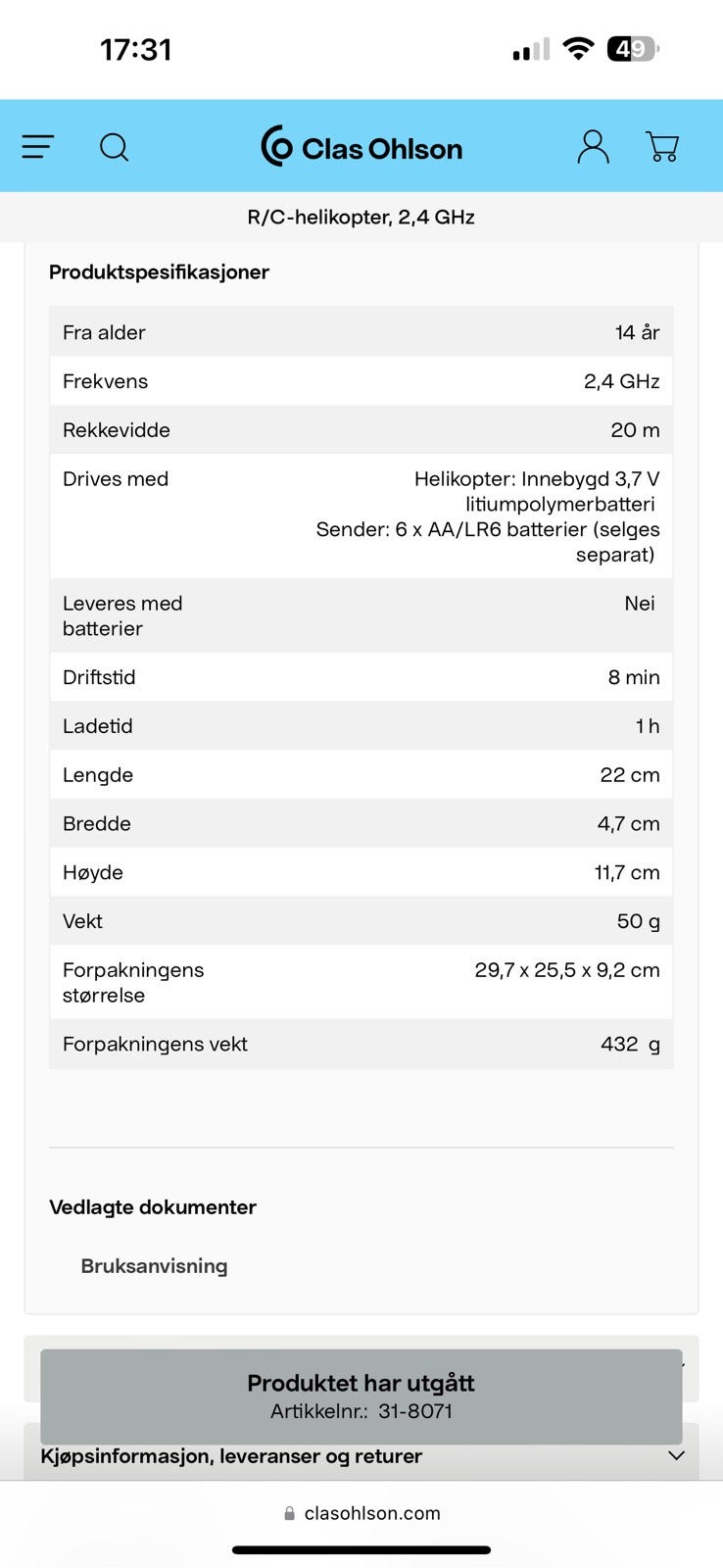Click the Frekvens specification row
Image resolution: width=723 pixels, height=1568 pixels.
[x=361, y=381]
